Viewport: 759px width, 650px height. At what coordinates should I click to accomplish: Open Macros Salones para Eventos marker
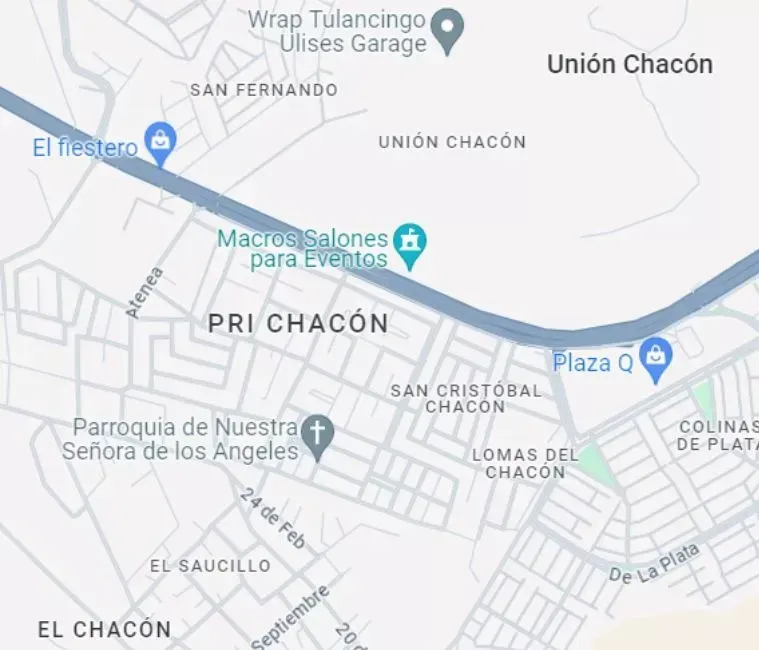click(x=410, y=245)
